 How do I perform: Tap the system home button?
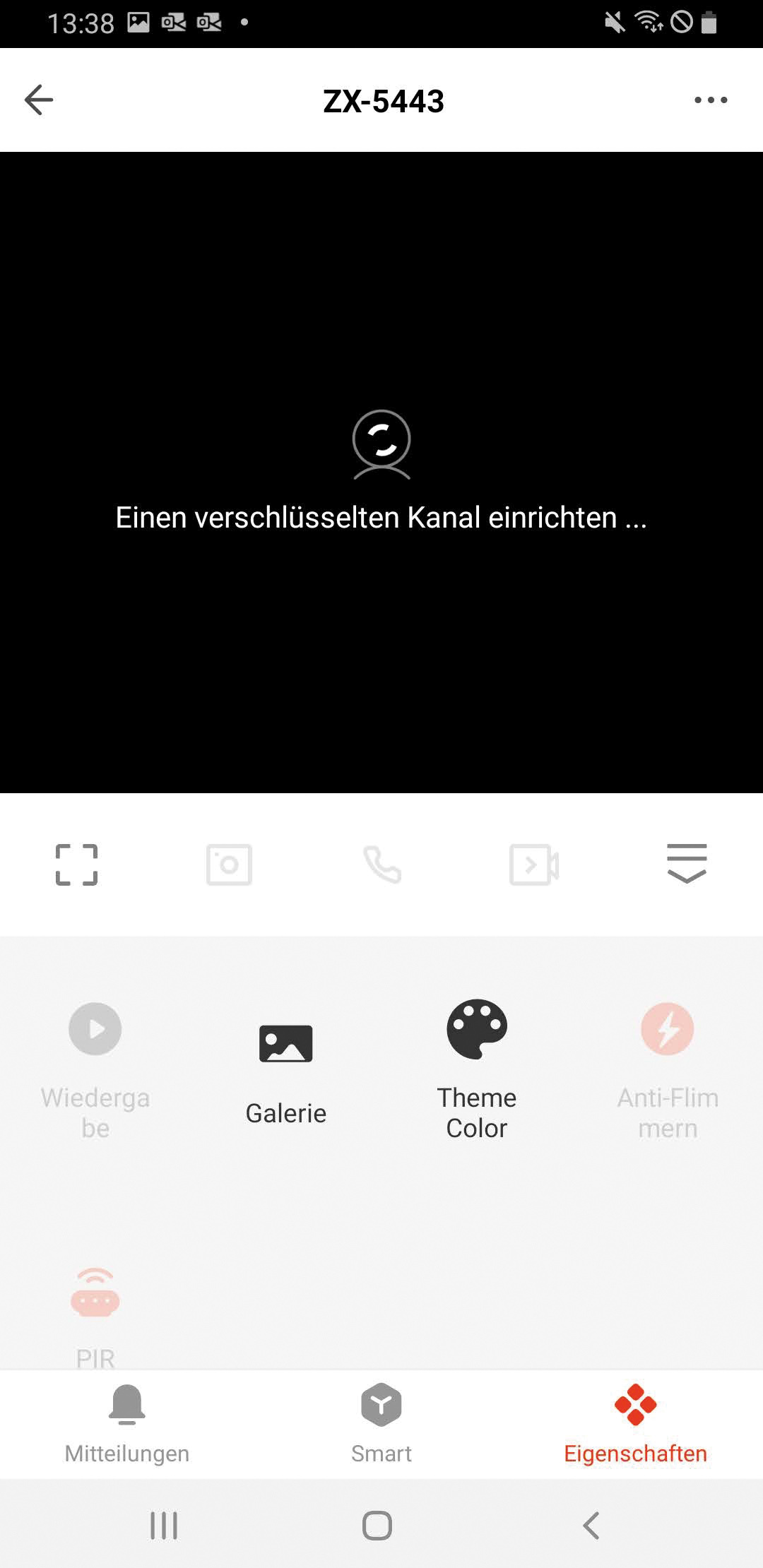point(377,1526)
